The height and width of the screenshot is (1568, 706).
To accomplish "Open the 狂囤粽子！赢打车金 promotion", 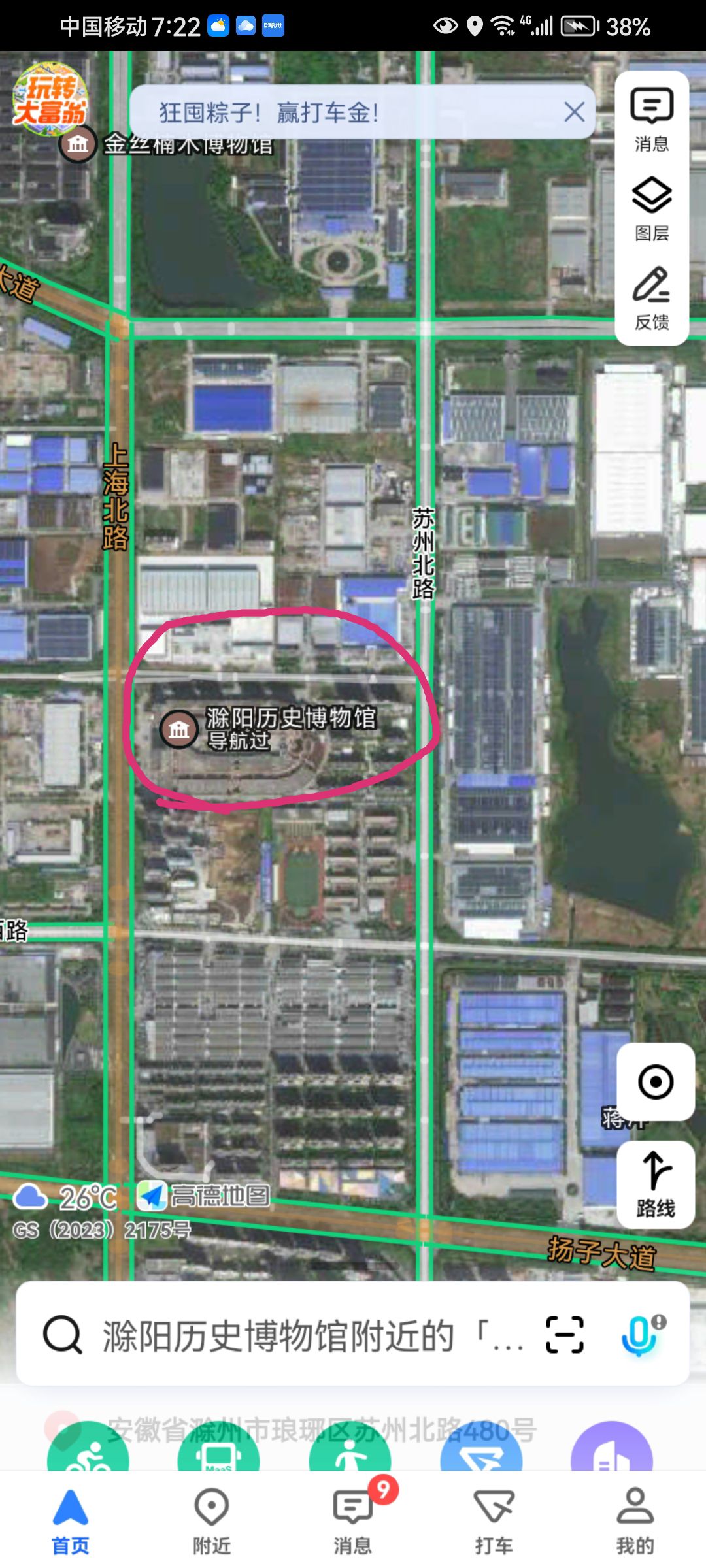I will tap(269, 112).
